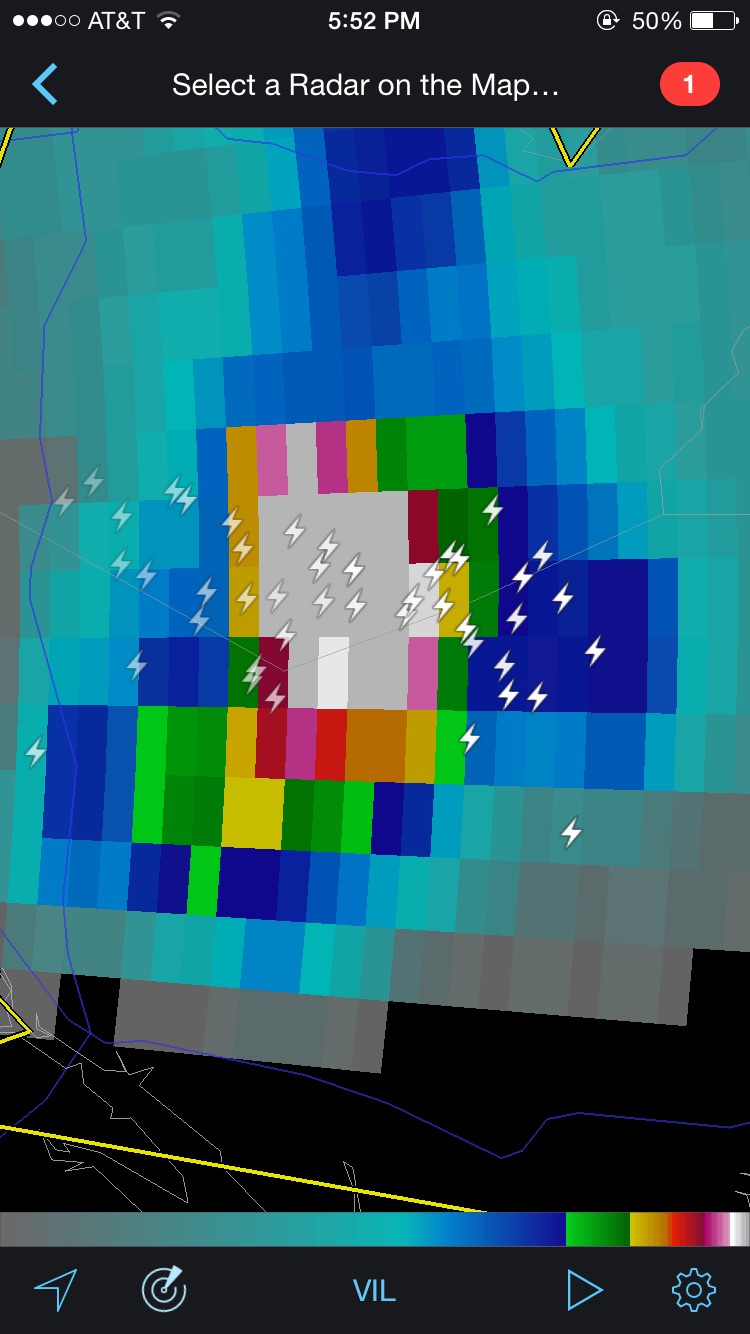Screen dimensions: 750x1334
Task: Change the VIL radar product
Action: pos(374,1291)
